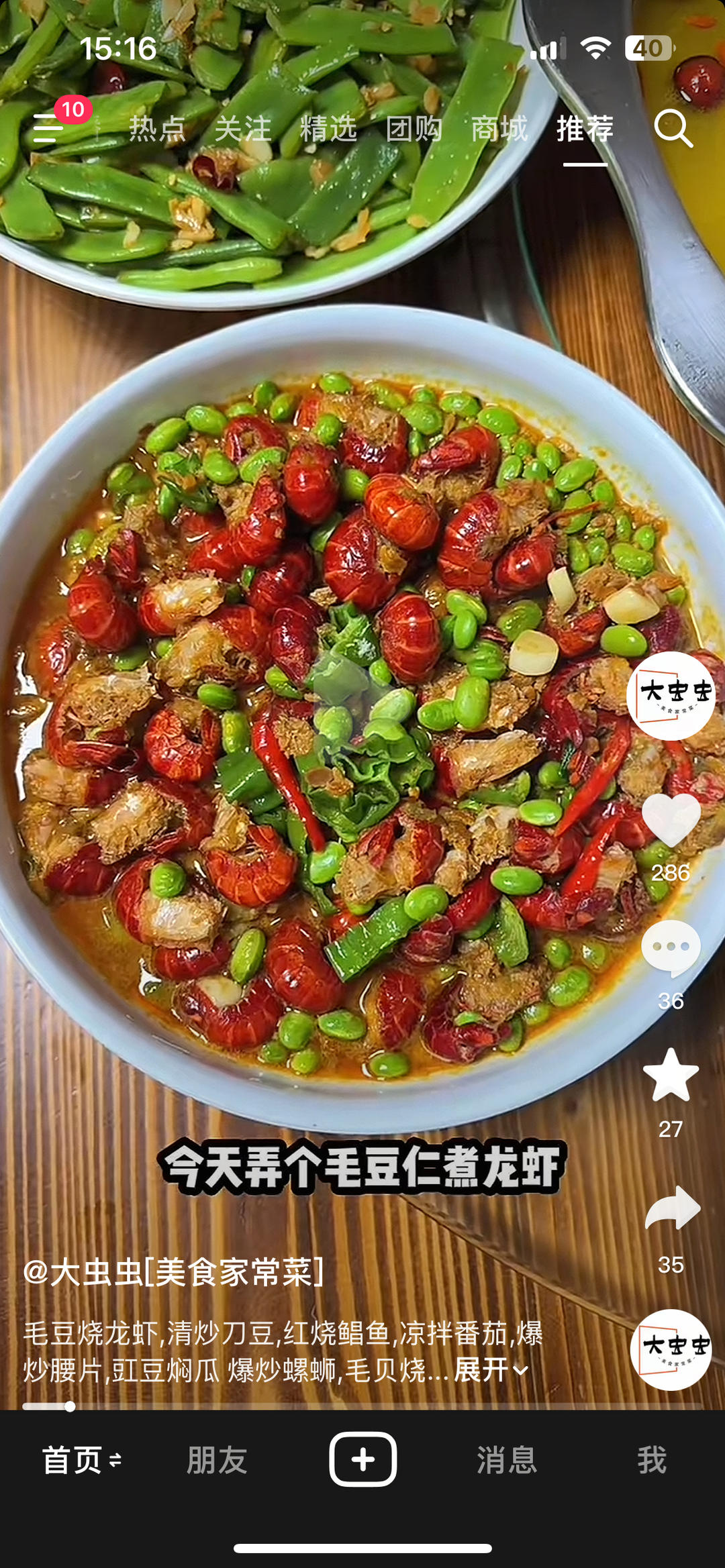Switch to the 热点 tab
Image resolution: width=725 pixels, height=1568 pixels.
tap(157, 128)
